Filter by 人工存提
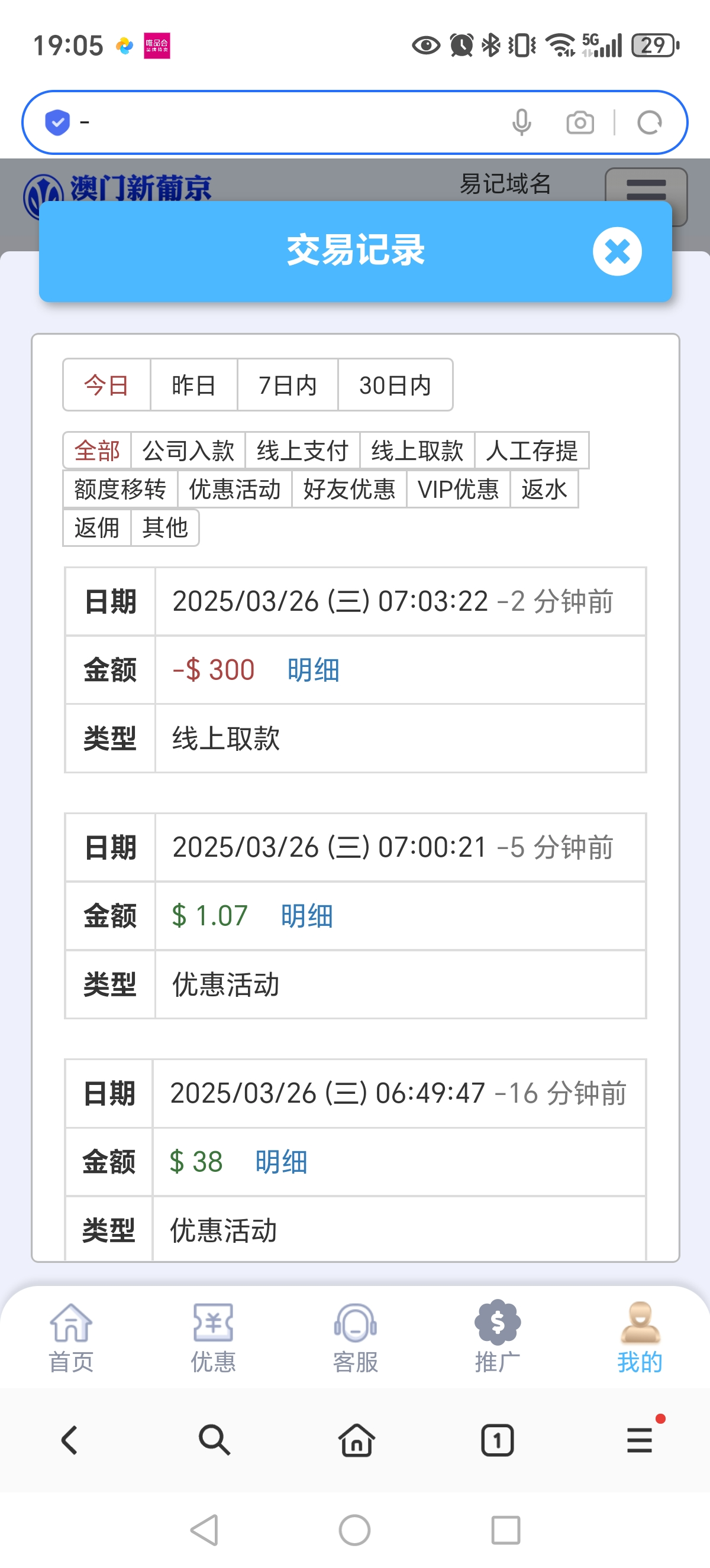The image size is (710, 1568). (x=531, y=451)
